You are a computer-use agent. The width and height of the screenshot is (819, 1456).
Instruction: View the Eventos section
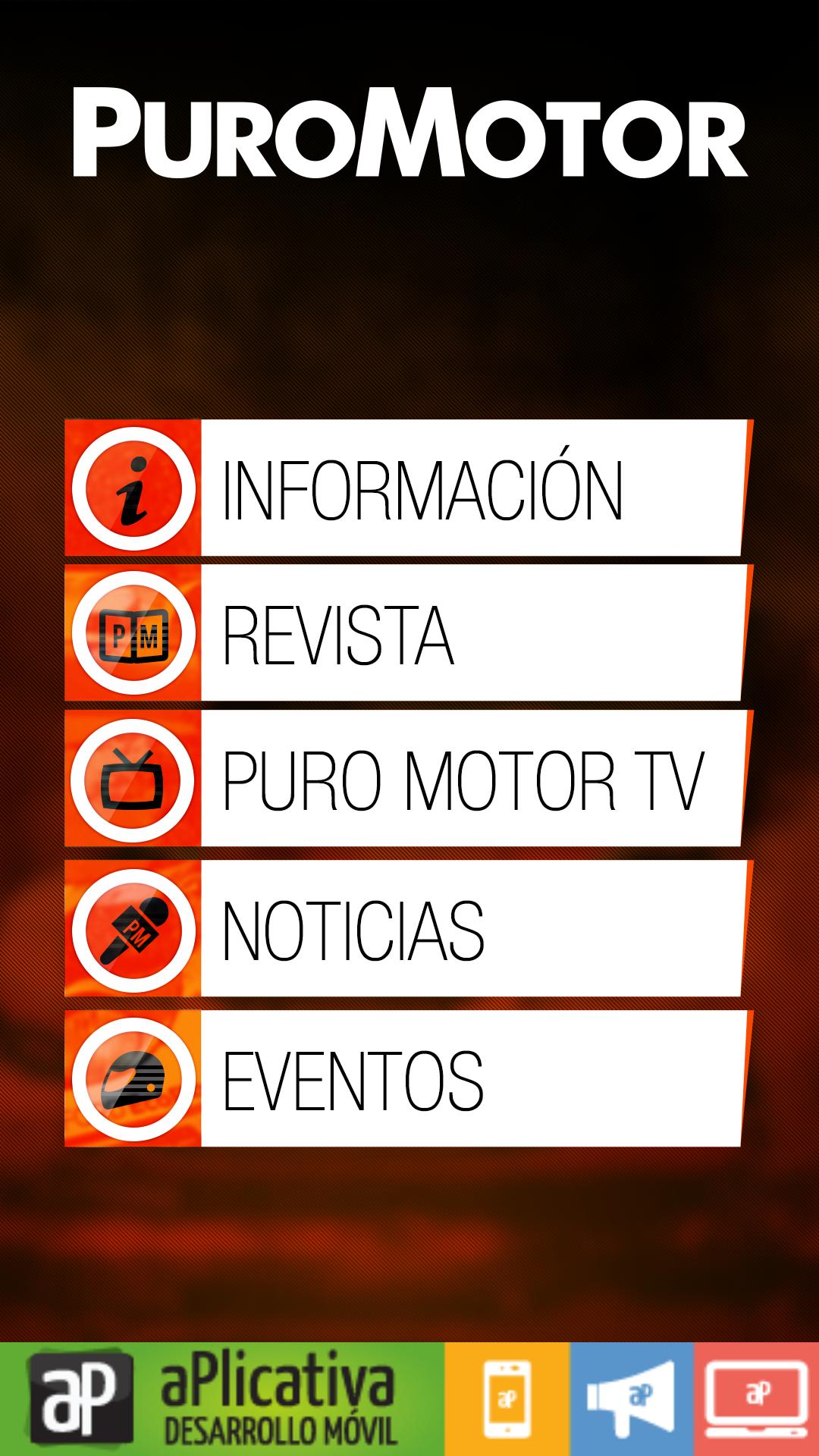pyautogui.click(x=408, y=1078)
